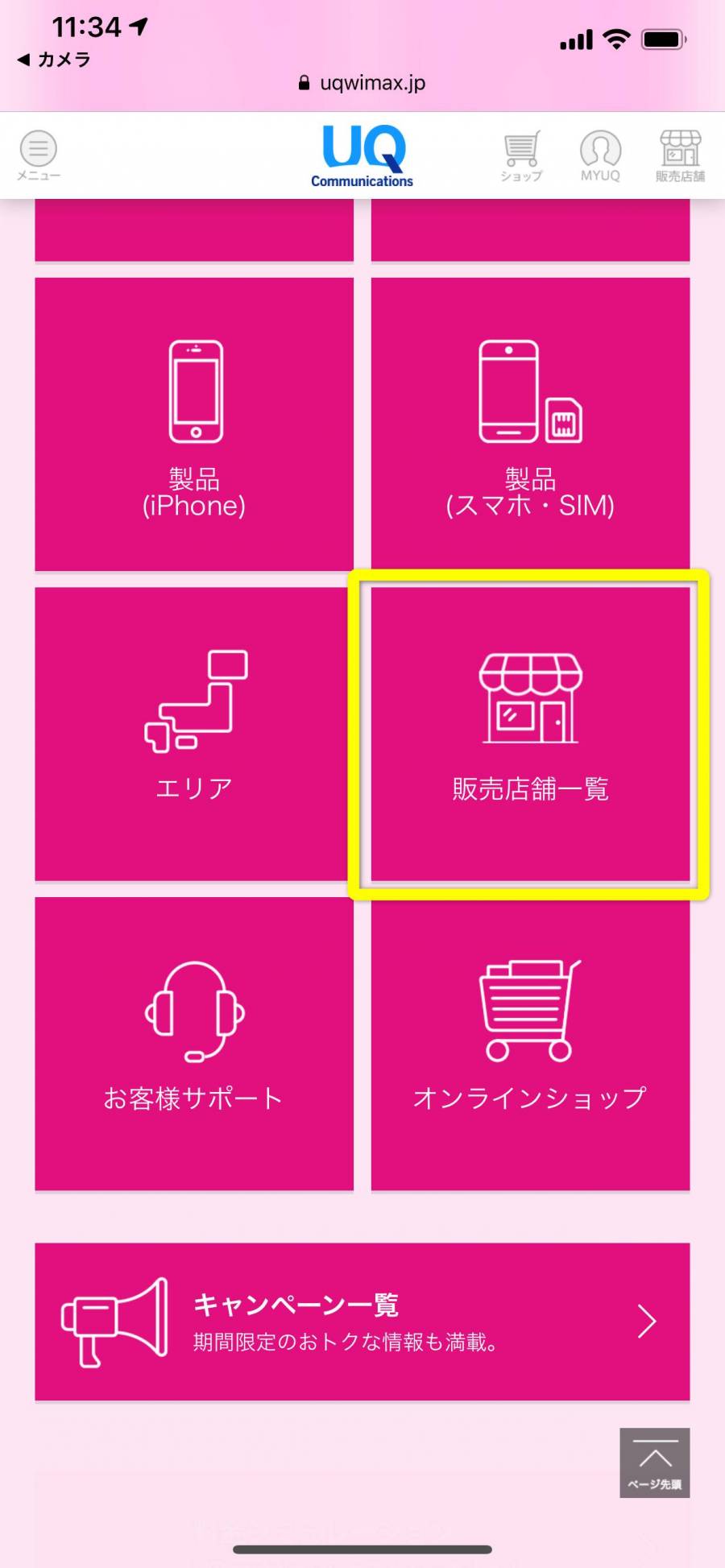
Task: Tap the UQ Communications logo
Action: pyautogui.click(x=362, y=156)
